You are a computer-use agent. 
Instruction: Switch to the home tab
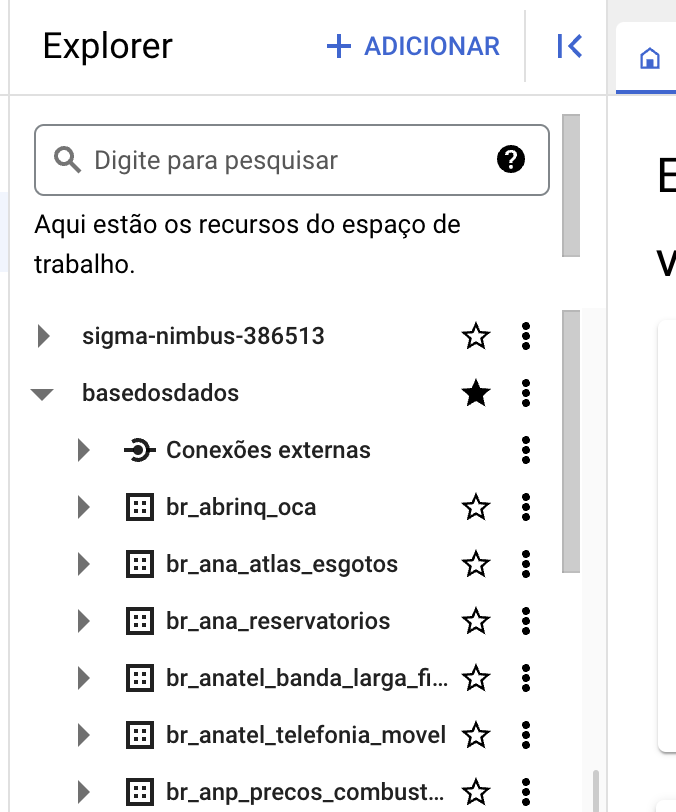(650, 58)
